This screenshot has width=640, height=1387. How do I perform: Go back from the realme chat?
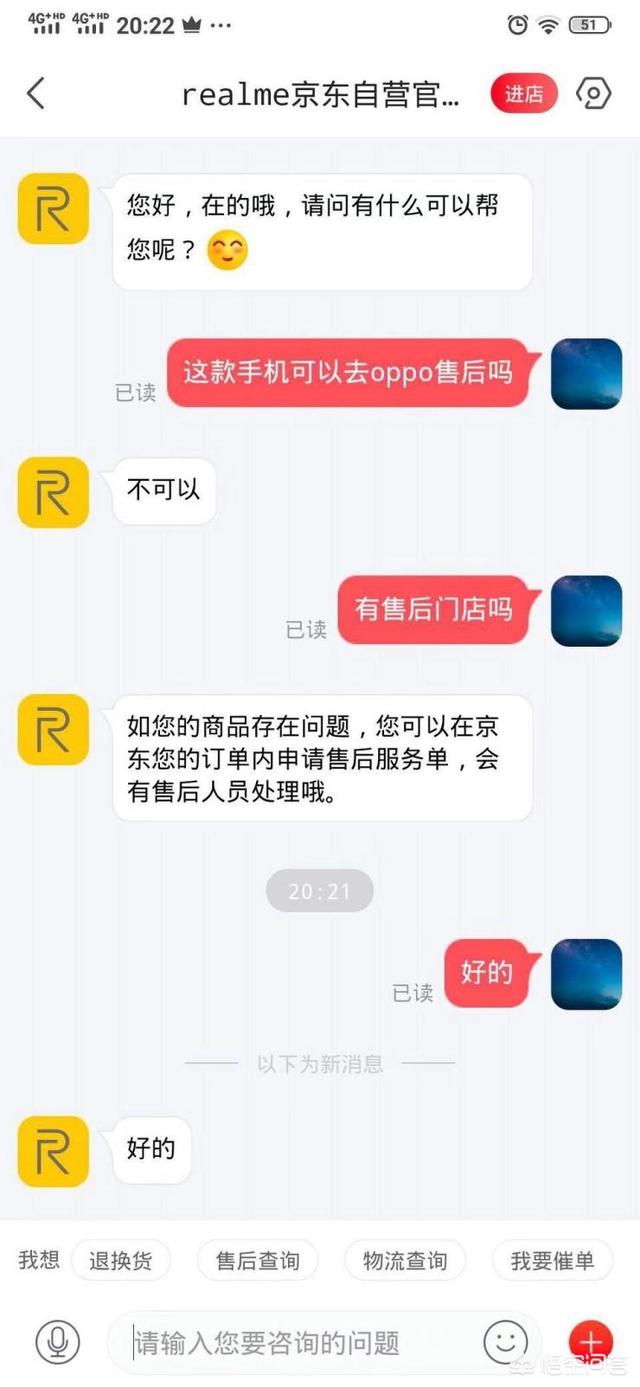36,94
